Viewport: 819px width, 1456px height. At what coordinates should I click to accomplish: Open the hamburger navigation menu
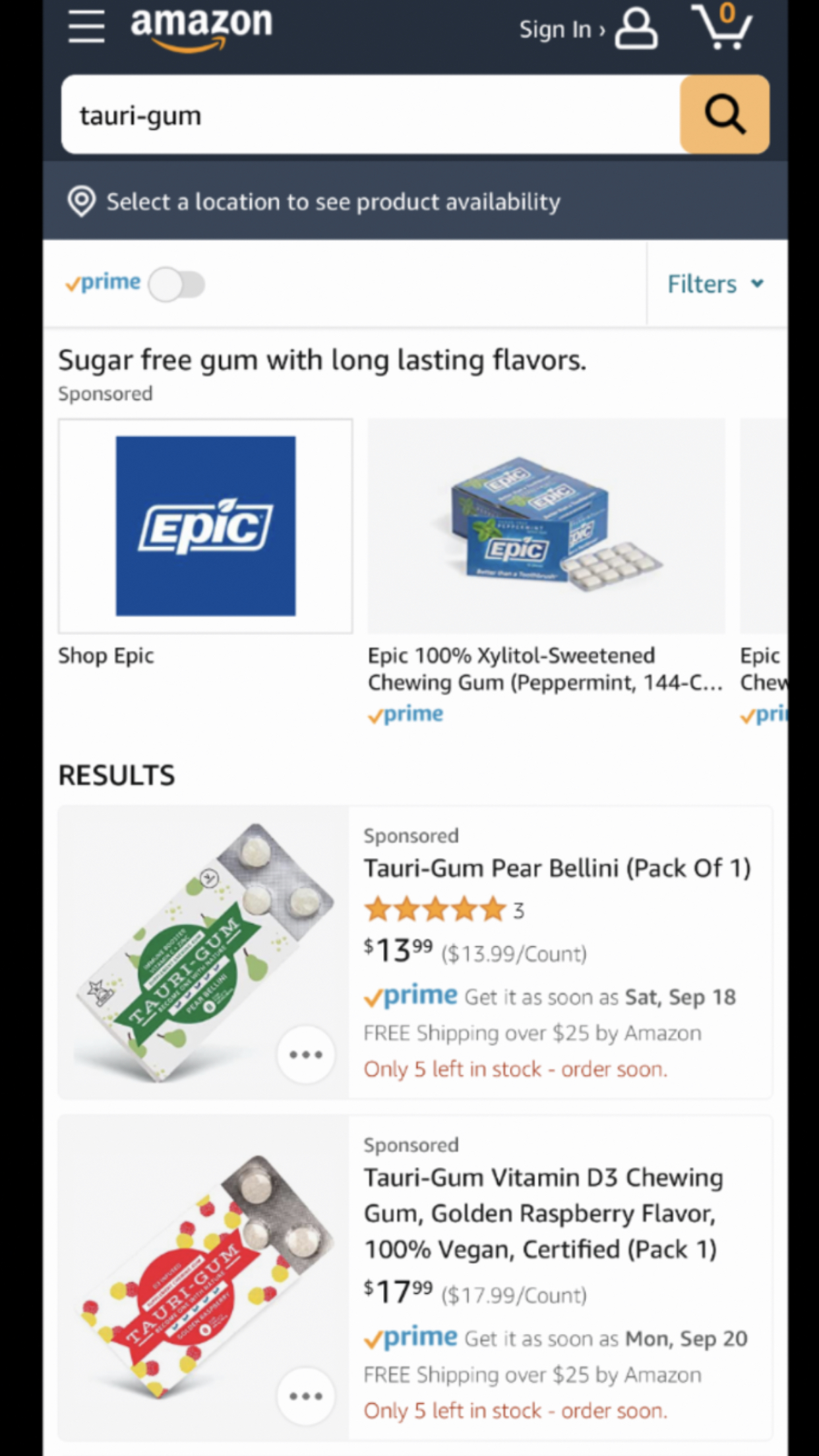(x=86, y=28)
